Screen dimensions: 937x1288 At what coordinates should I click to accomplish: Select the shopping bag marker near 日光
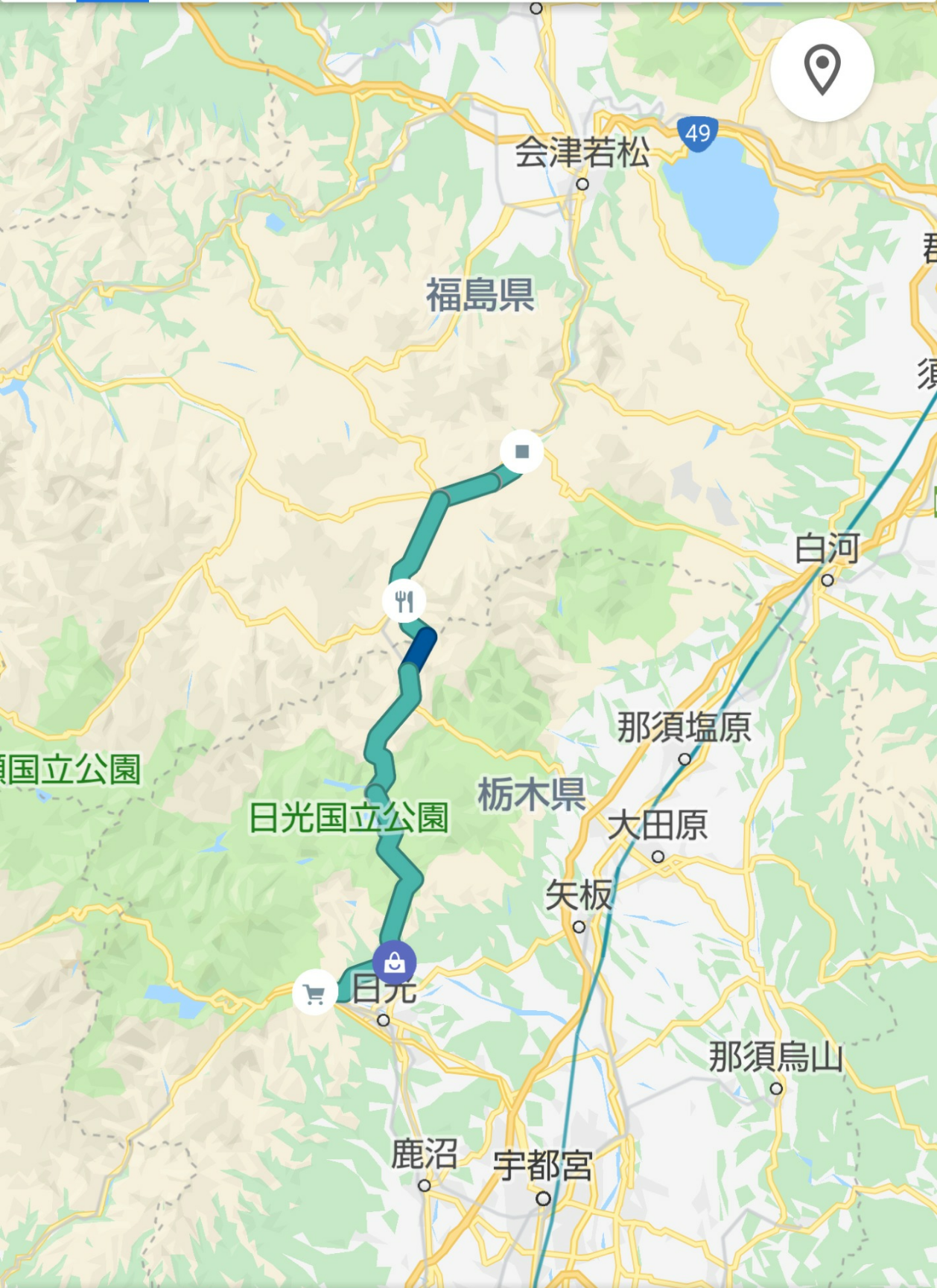coord(395,963)
